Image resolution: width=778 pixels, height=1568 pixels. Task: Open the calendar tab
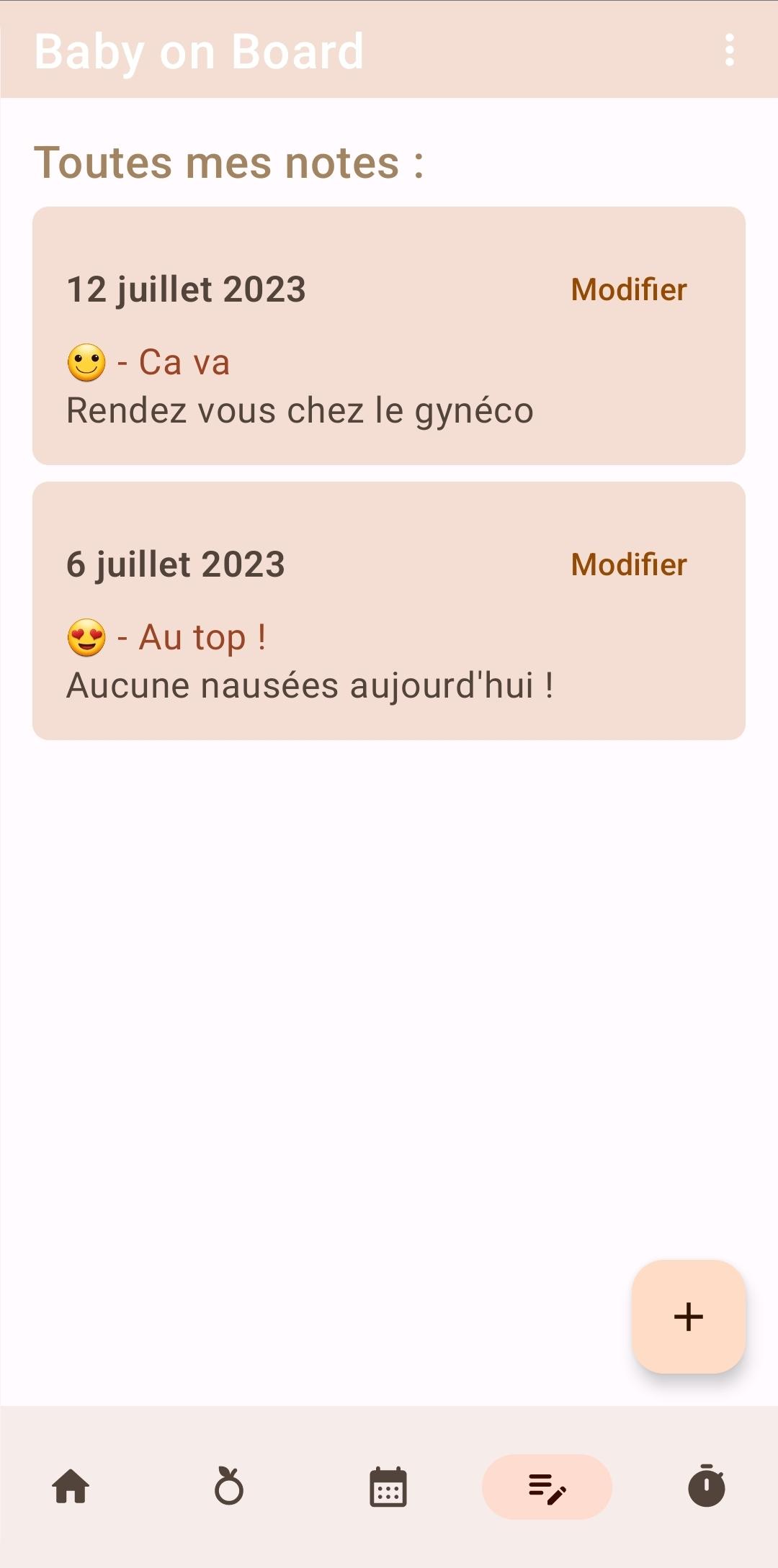click(388, 1487)
